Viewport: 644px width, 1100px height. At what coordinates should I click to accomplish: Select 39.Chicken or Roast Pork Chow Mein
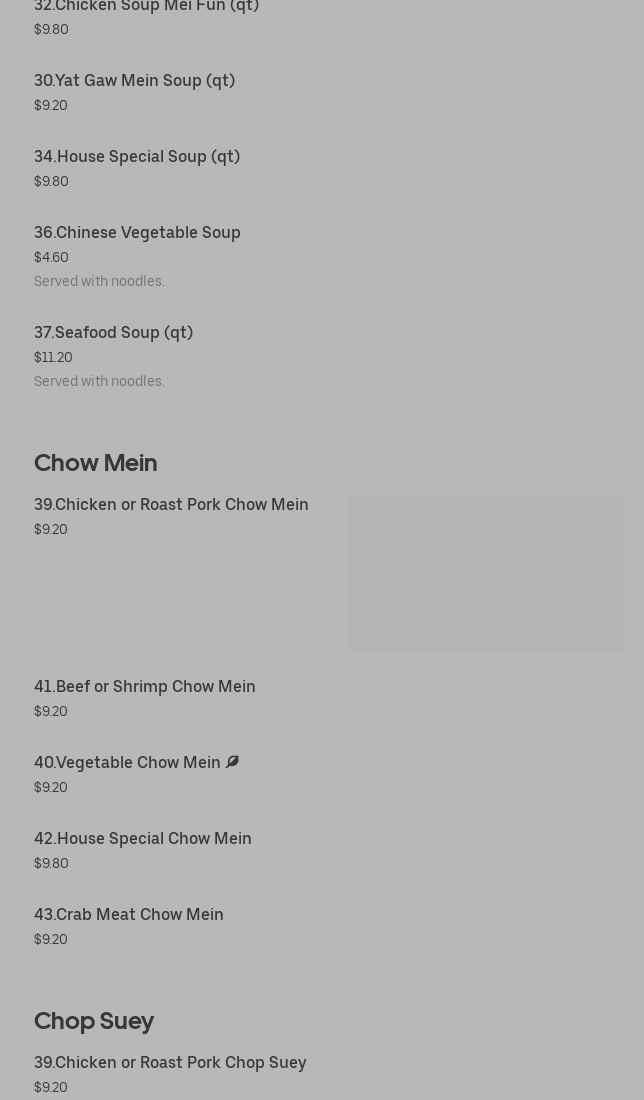tap(171, 505)
